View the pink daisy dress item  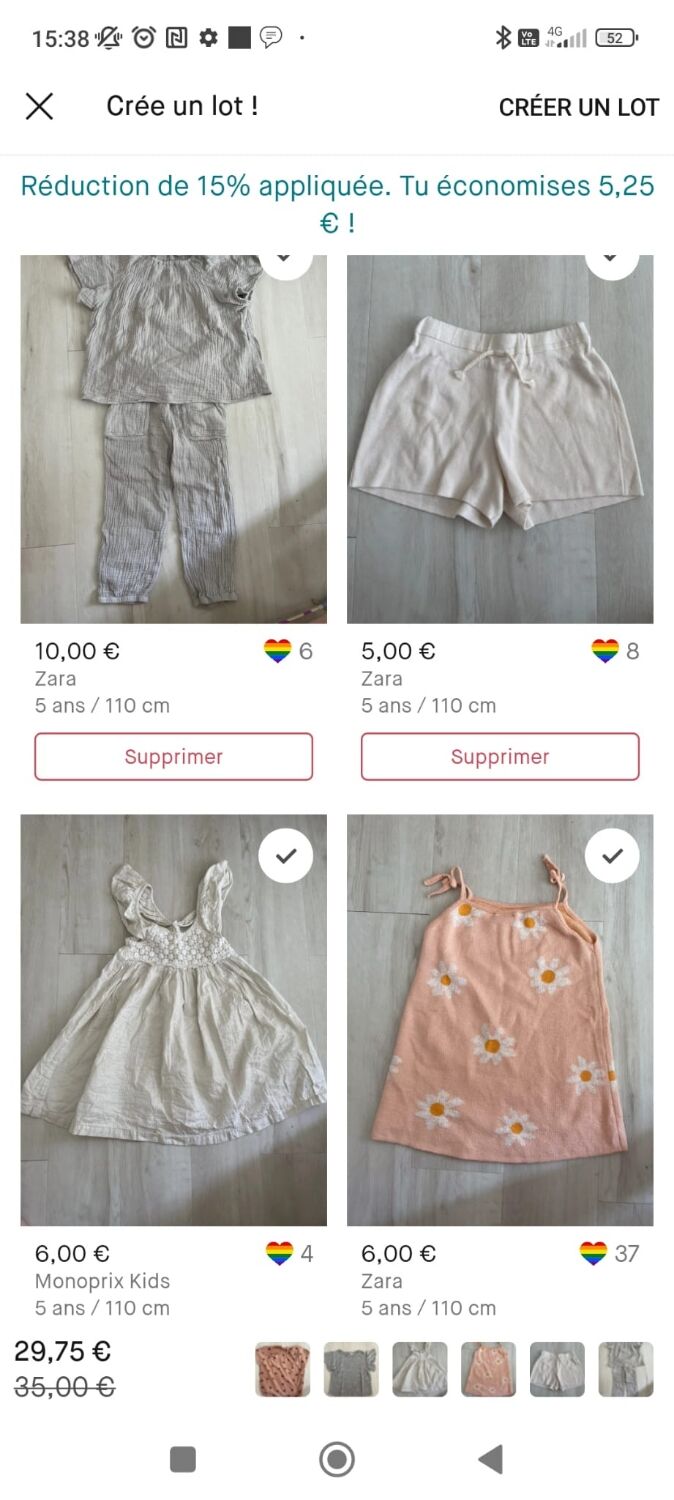tap(500, 1020)
